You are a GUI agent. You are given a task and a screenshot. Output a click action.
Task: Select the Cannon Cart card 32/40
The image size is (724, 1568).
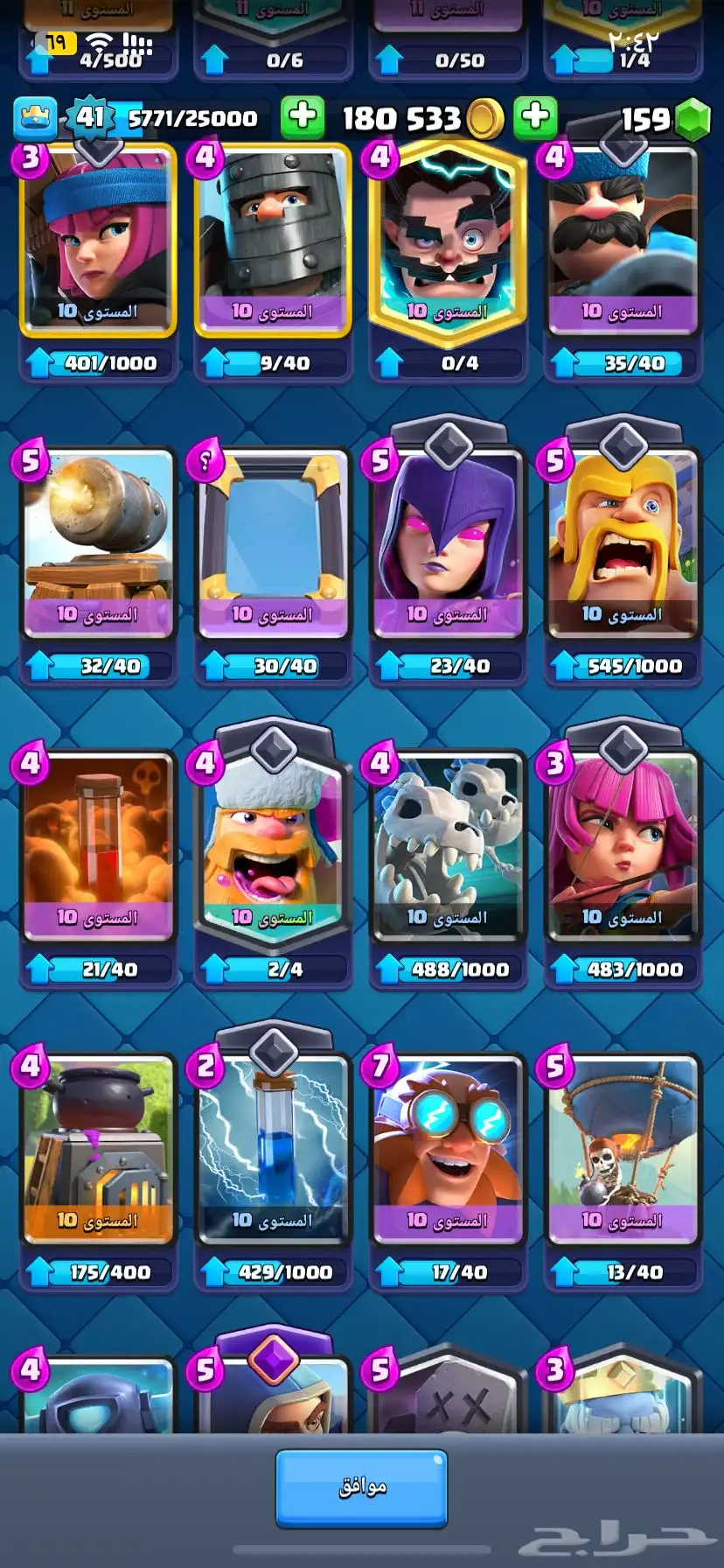(98, 542)
